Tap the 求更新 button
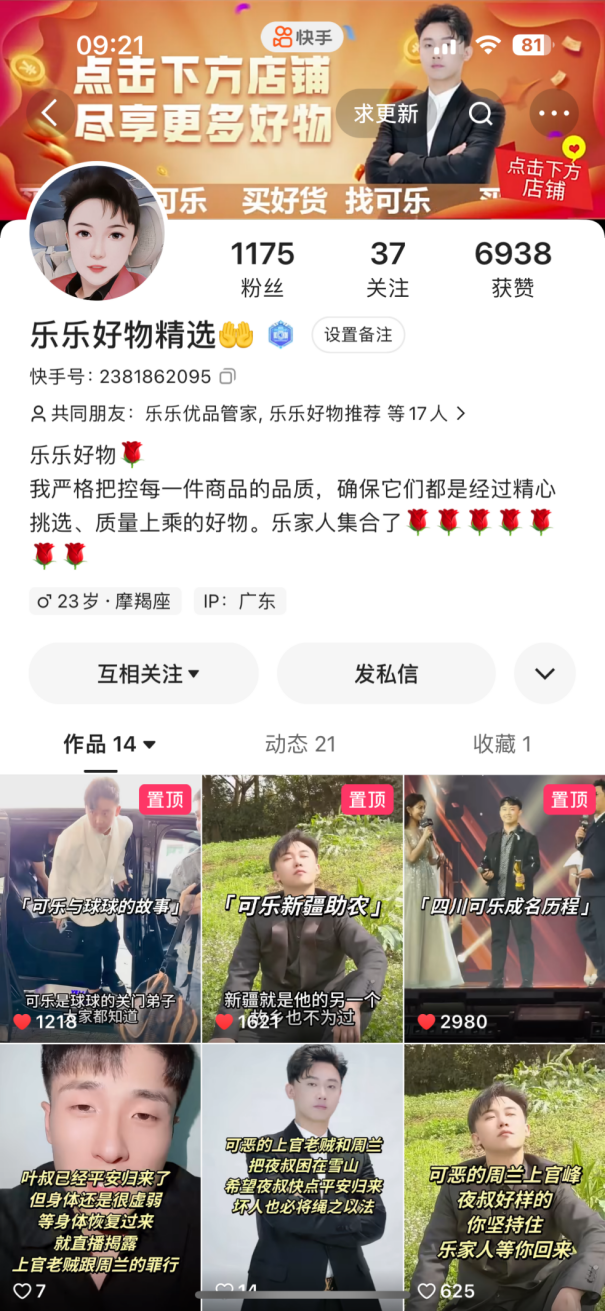This screenshot has height=1311, width=605. click(386, 114)
